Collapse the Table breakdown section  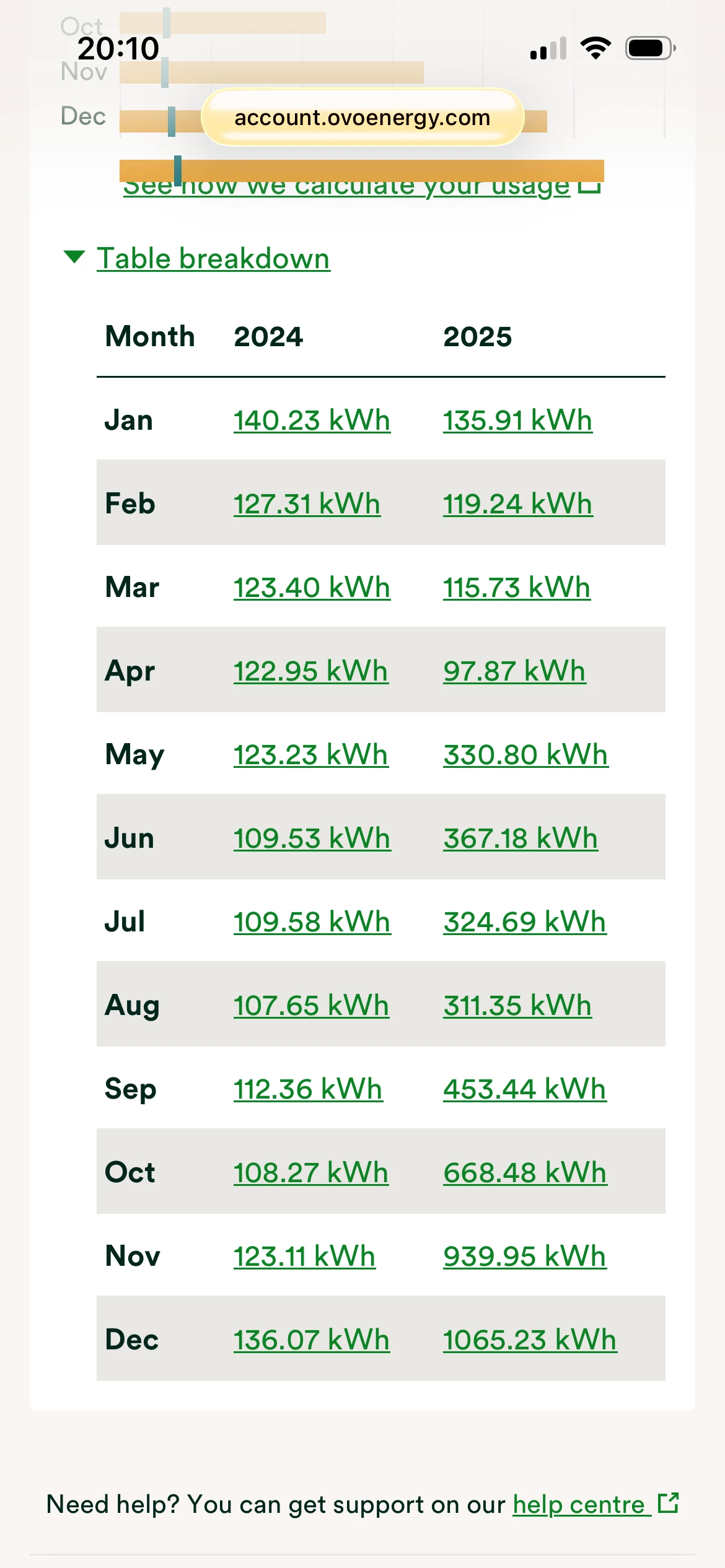213,259
